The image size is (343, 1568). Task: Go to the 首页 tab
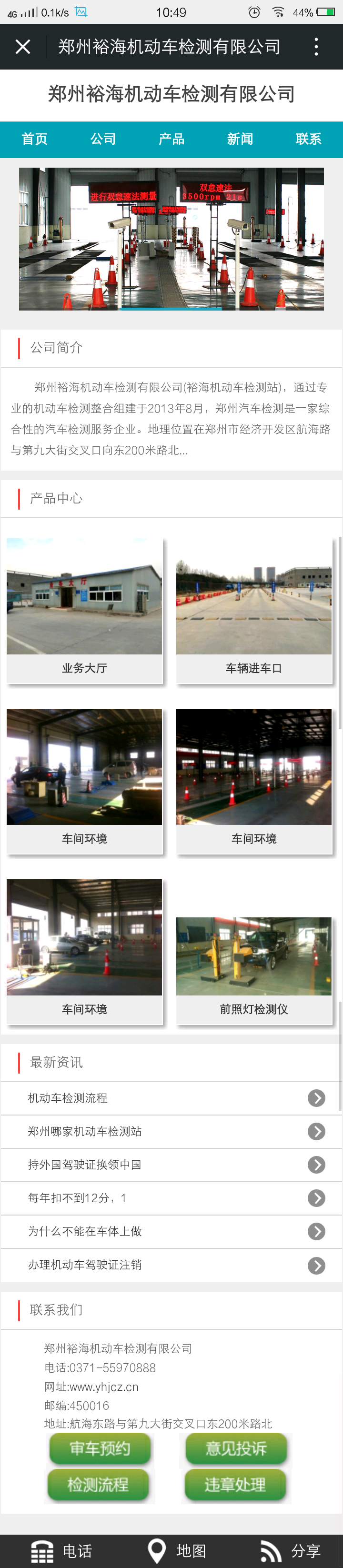pos(34,140)
